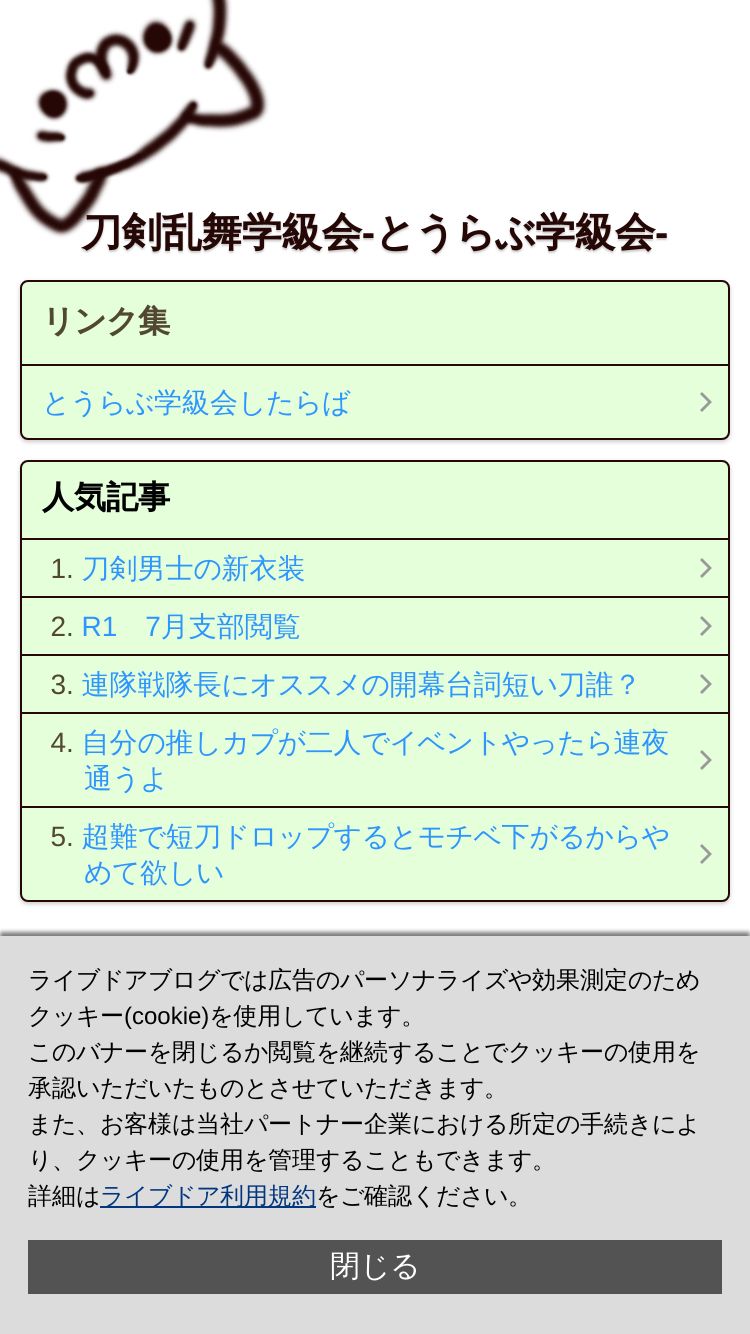Open popular article 刀剣男士の新衣装

point(375,569)
